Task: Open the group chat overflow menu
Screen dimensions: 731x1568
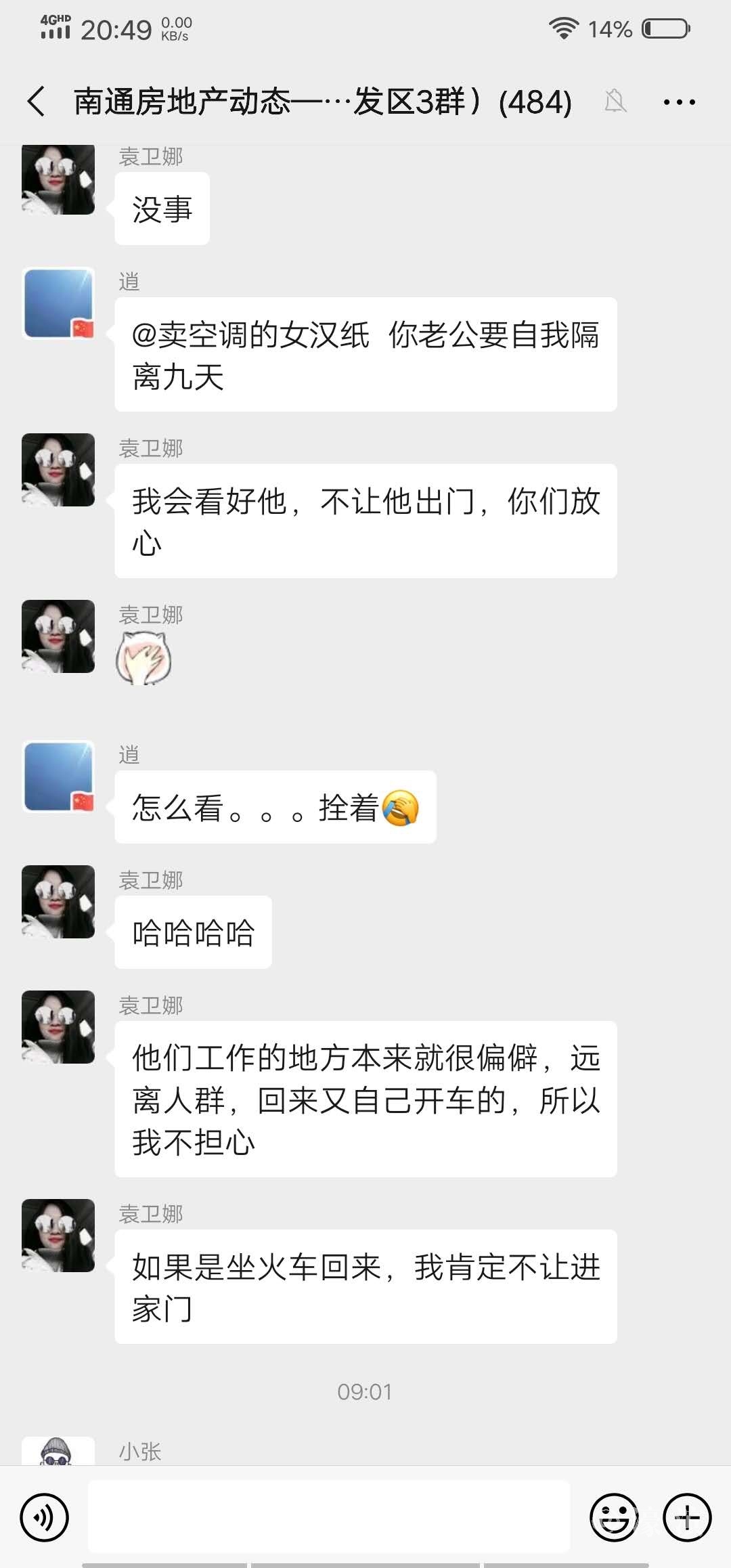Action: (x=679, y=102)
